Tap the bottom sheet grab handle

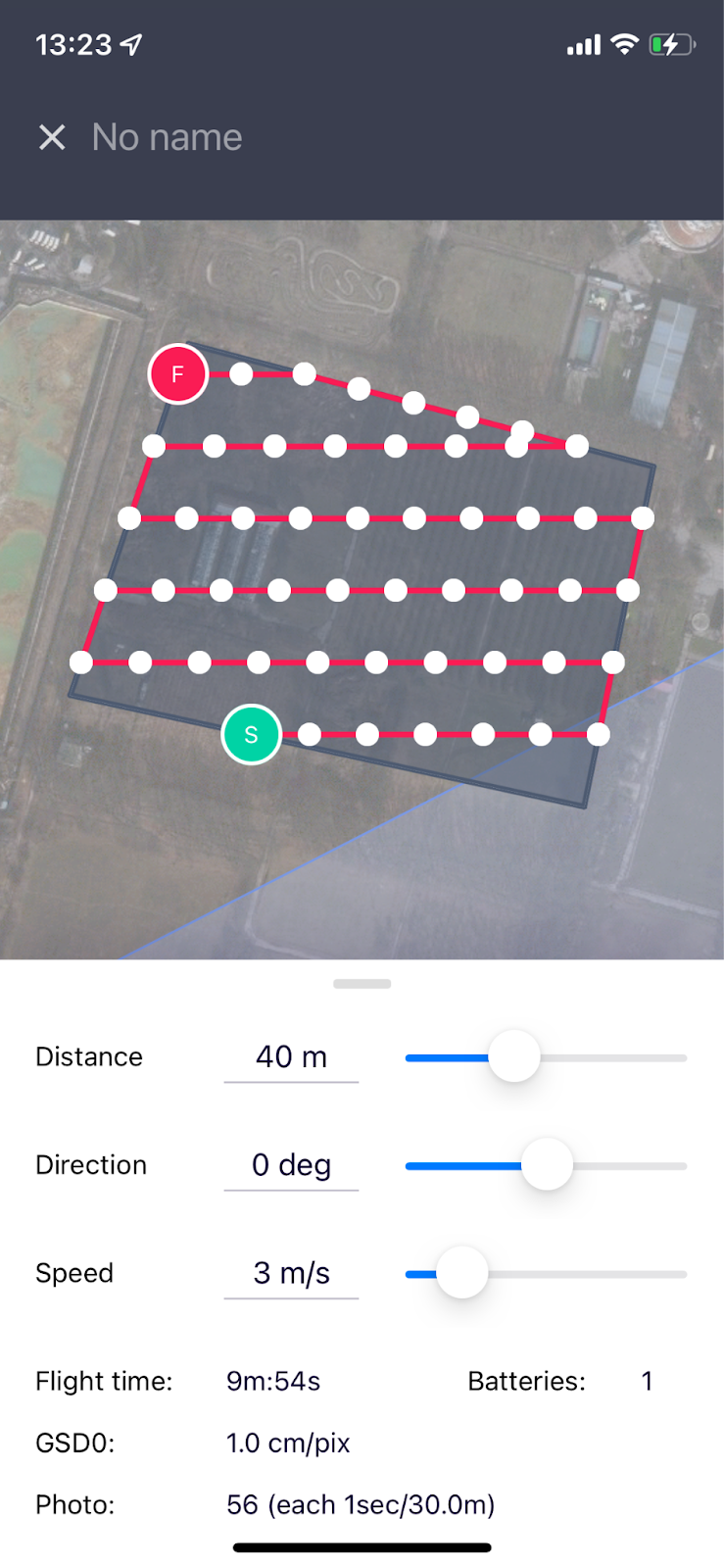pyautogui.click(x=362, y=983)
